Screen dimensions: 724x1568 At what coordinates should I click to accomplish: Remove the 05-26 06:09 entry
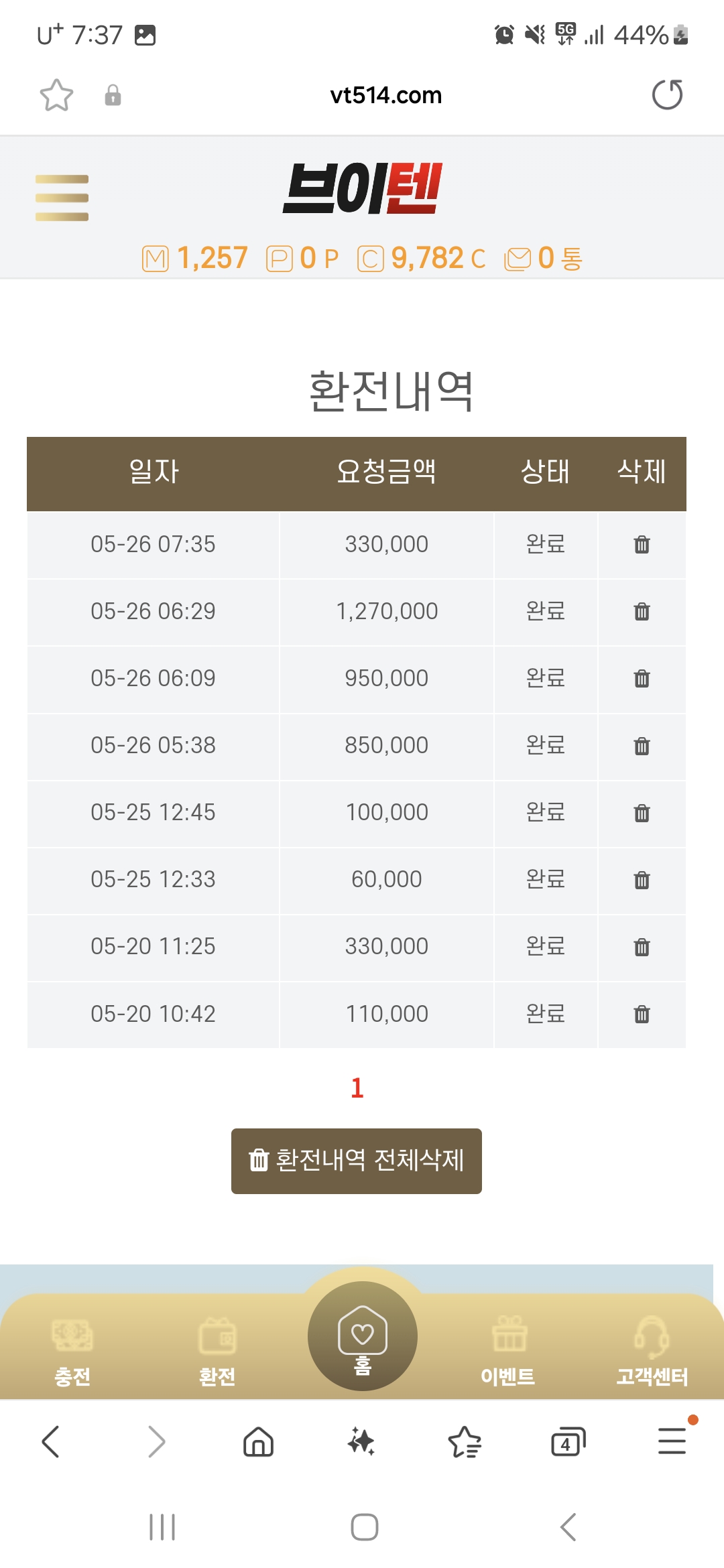(x=642, y=678)
